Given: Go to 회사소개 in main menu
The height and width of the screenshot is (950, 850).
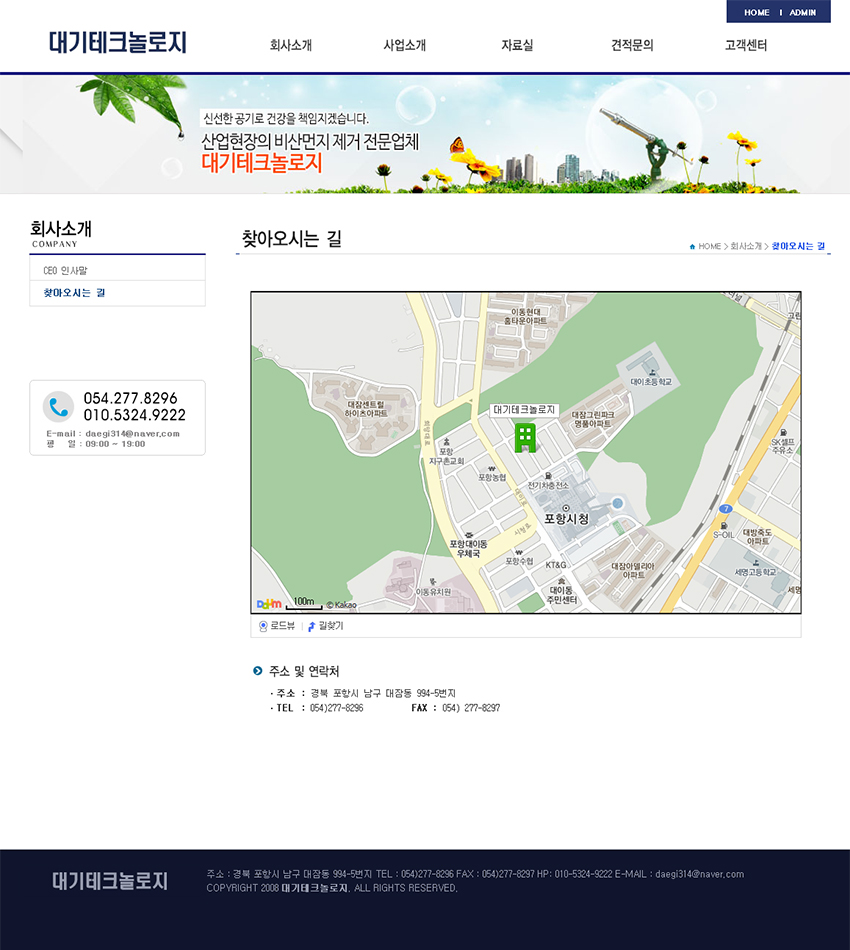Looking at the screenshot, I should [x=291, y=45].
